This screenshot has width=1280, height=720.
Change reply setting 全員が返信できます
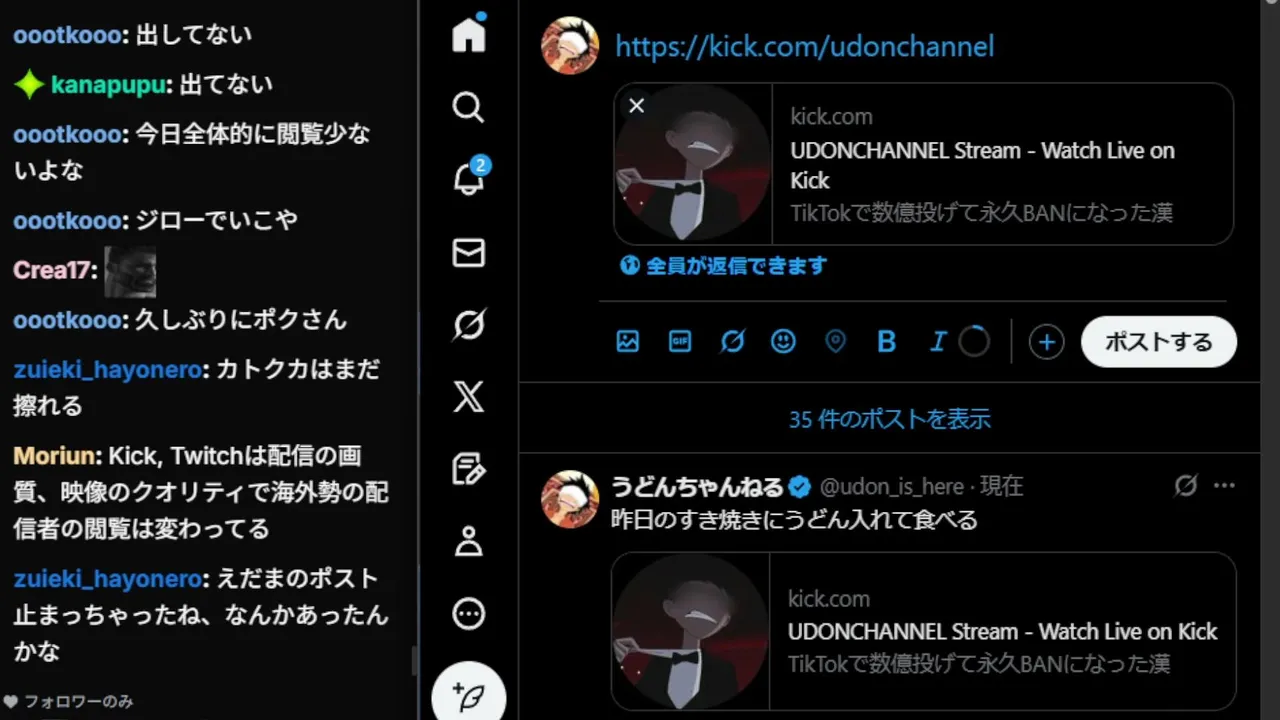tap(724, 266)
